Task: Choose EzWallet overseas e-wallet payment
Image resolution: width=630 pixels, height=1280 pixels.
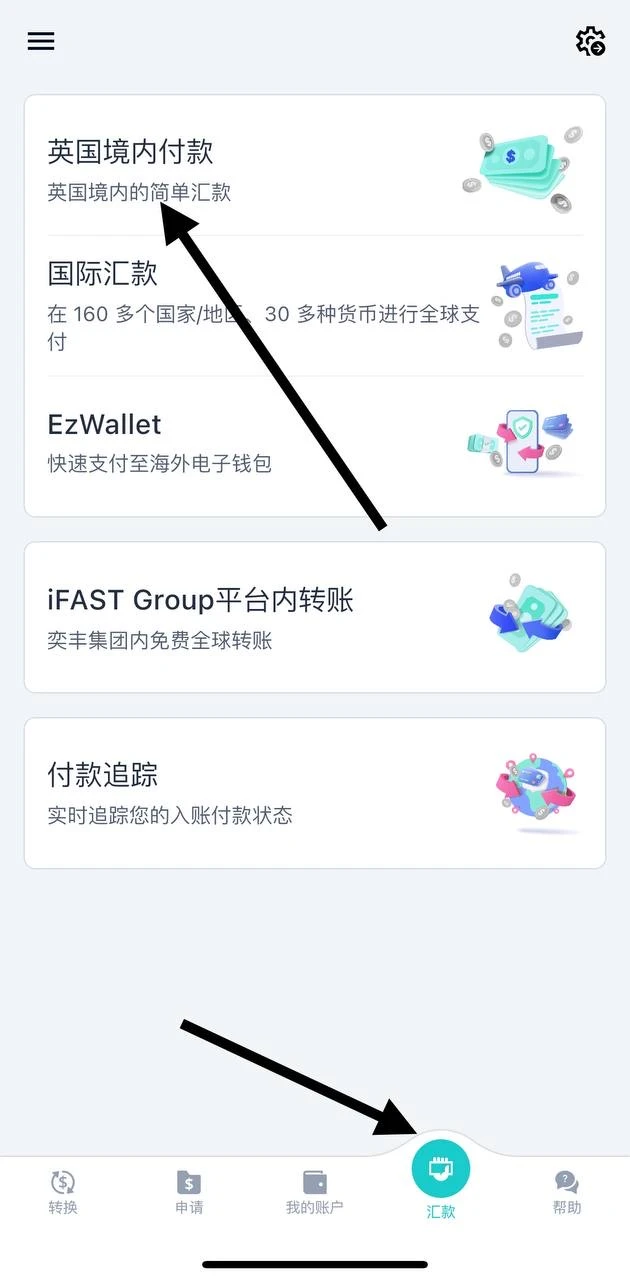Action: click(x=104, y=425)
